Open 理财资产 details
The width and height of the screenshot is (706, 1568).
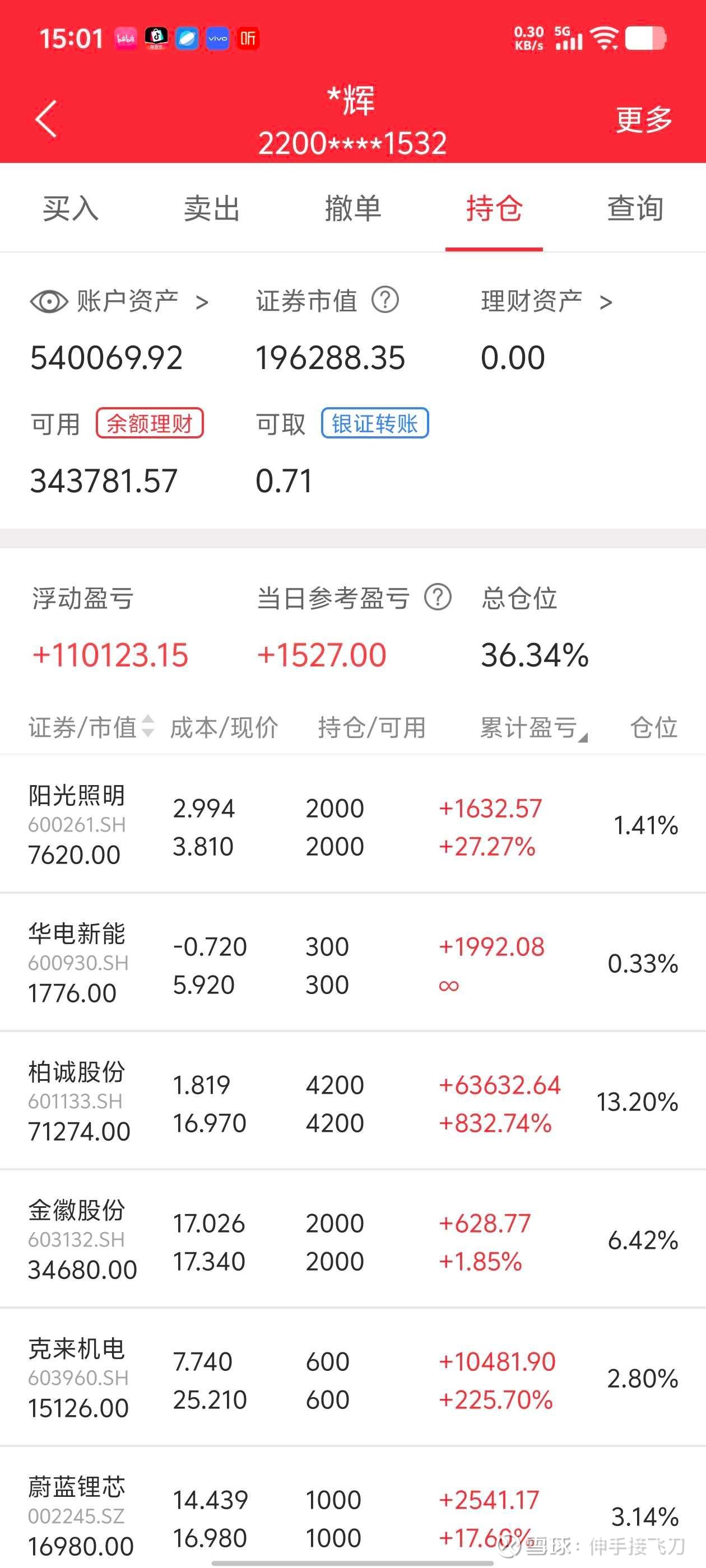click(545, 301)
